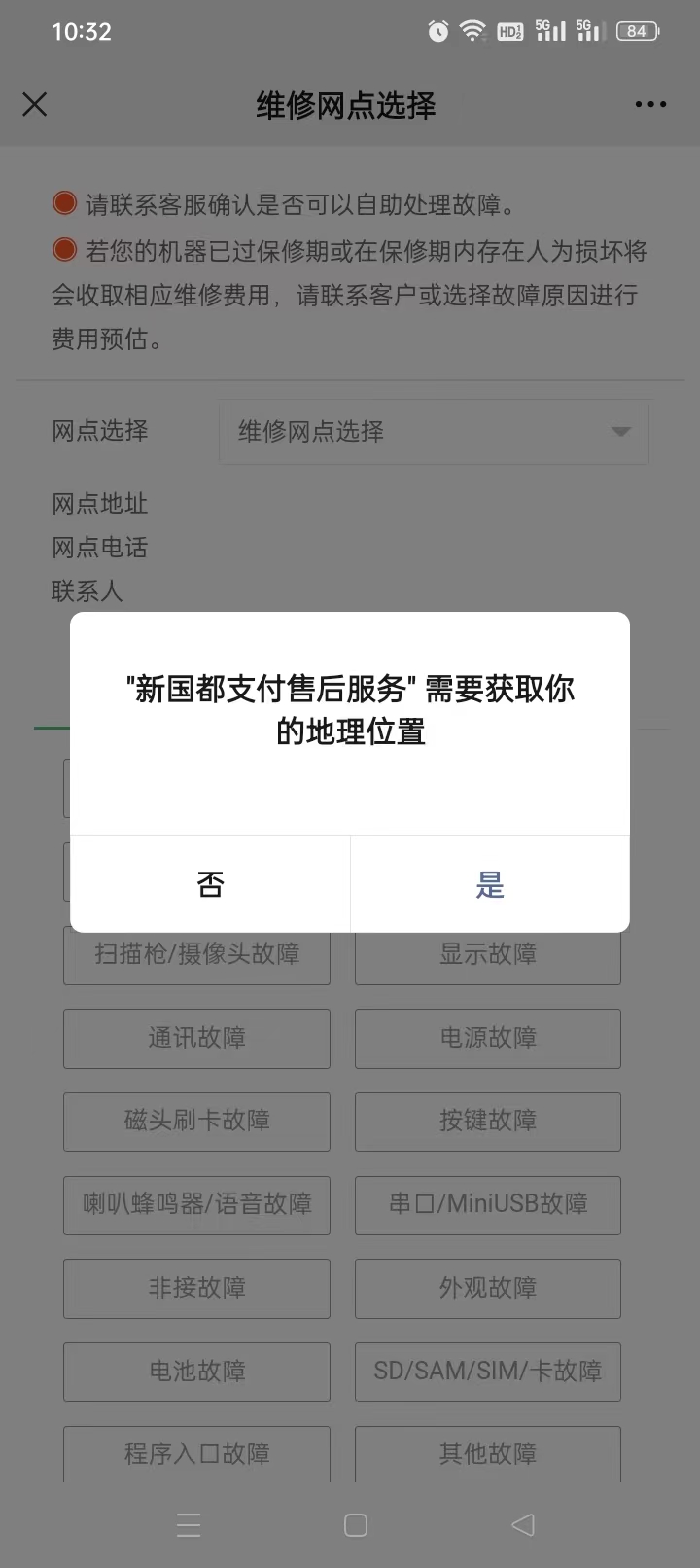Viewport: 700px width, 1568px height.
Task: Select 串口/MiniUSB故障 option
Action: pyautogui.click(x=488, y=1204)
